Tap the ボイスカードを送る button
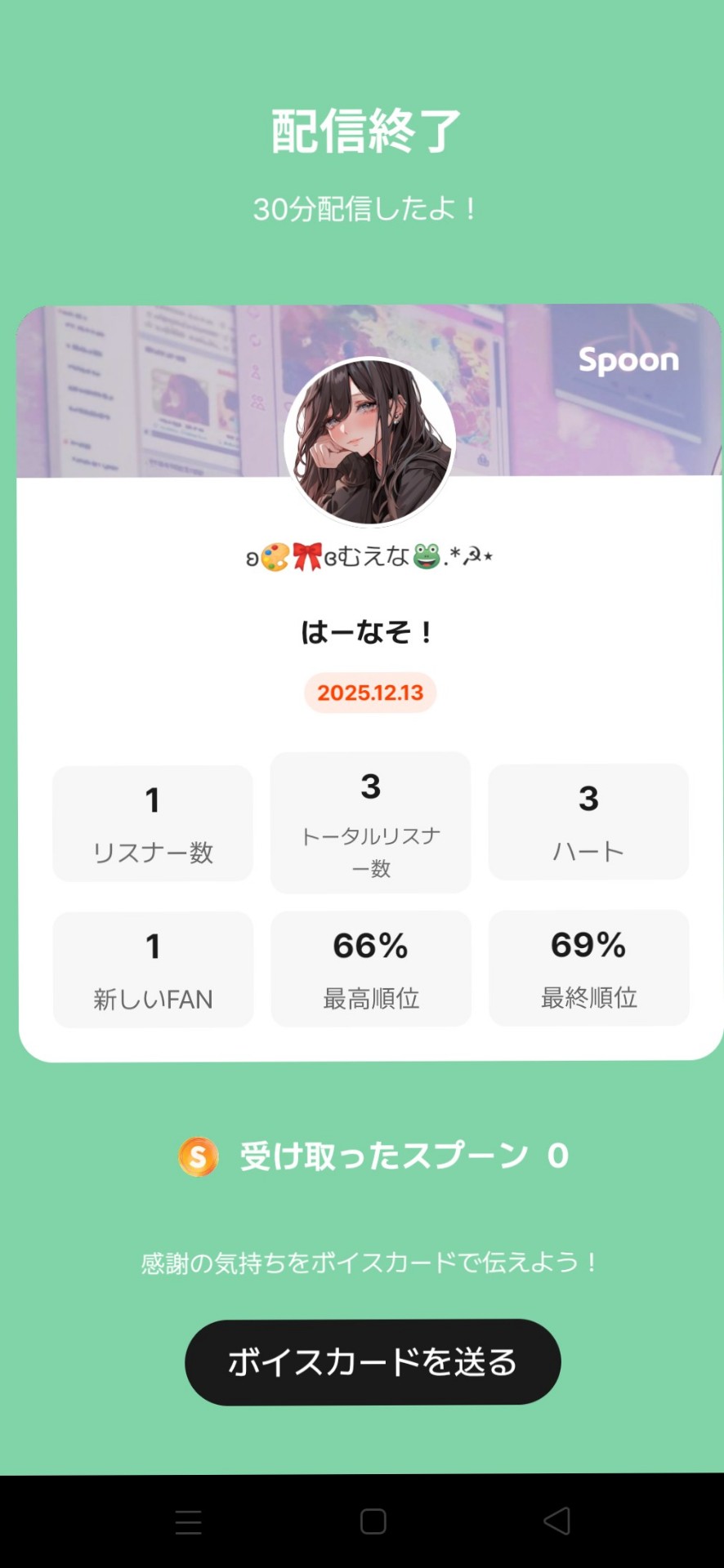The width and height of the screenshot is (724, 1568). pyautogui.click(x=373, y=1361)
